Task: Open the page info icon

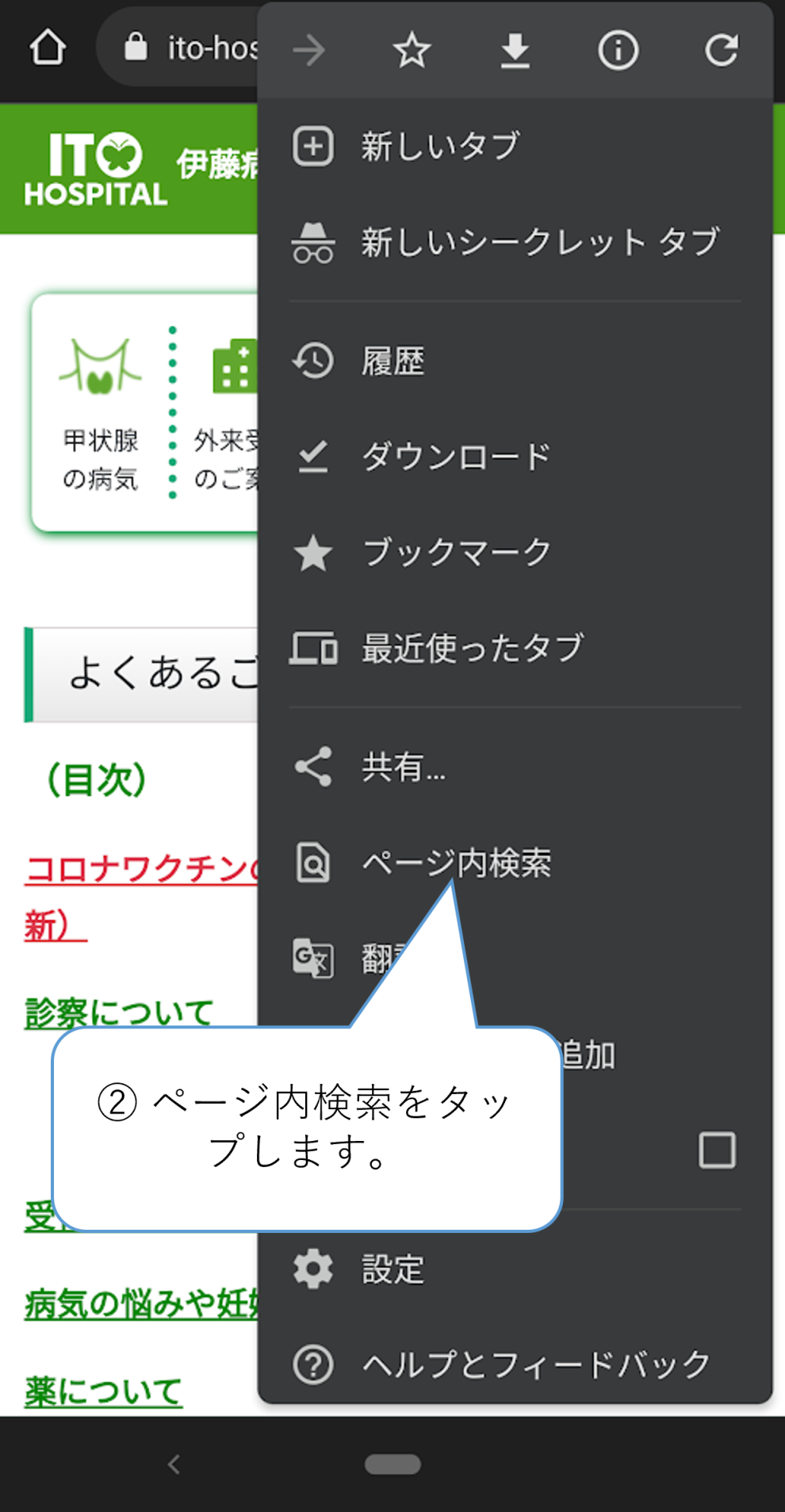Action: [x=618, y=52]
